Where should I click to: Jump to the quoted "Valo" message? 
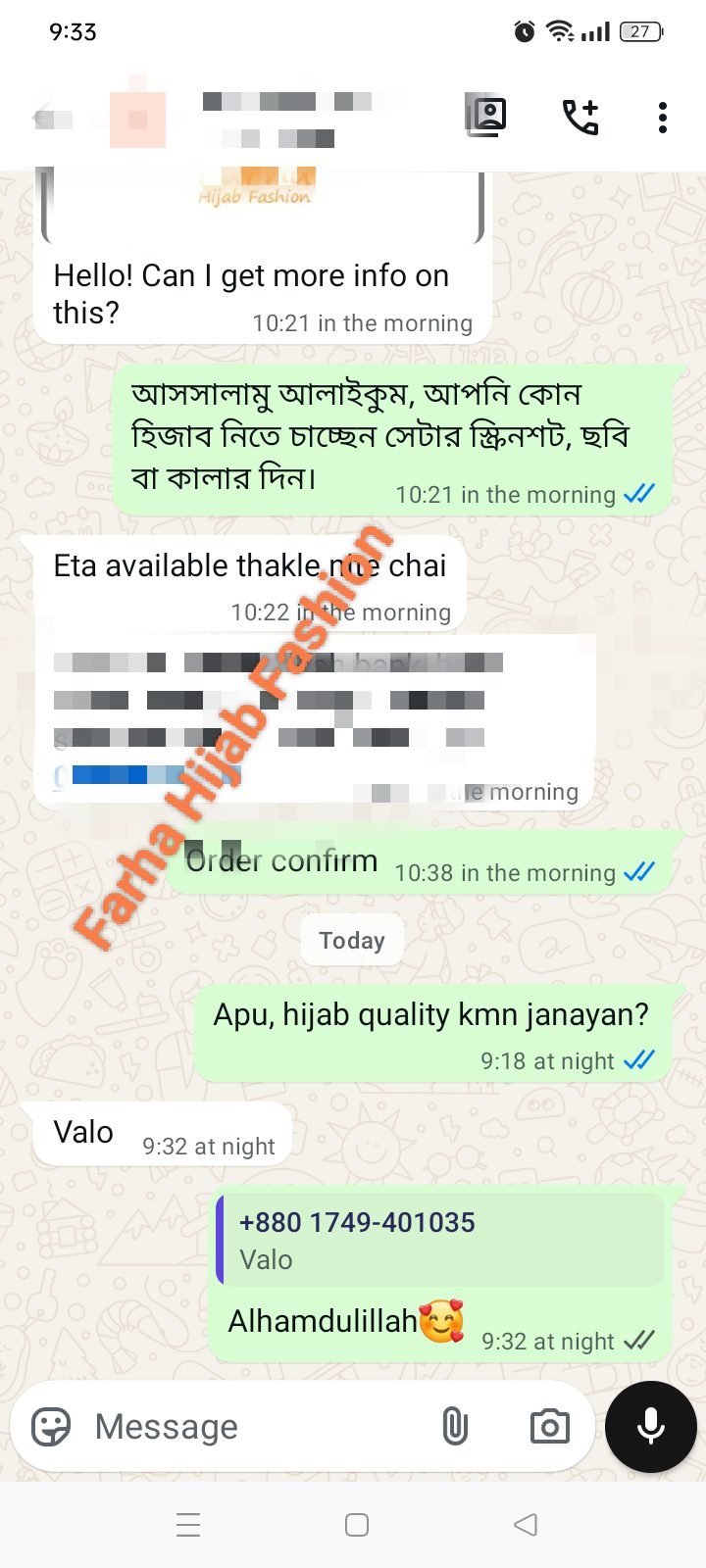click(x=440, y=1240)
